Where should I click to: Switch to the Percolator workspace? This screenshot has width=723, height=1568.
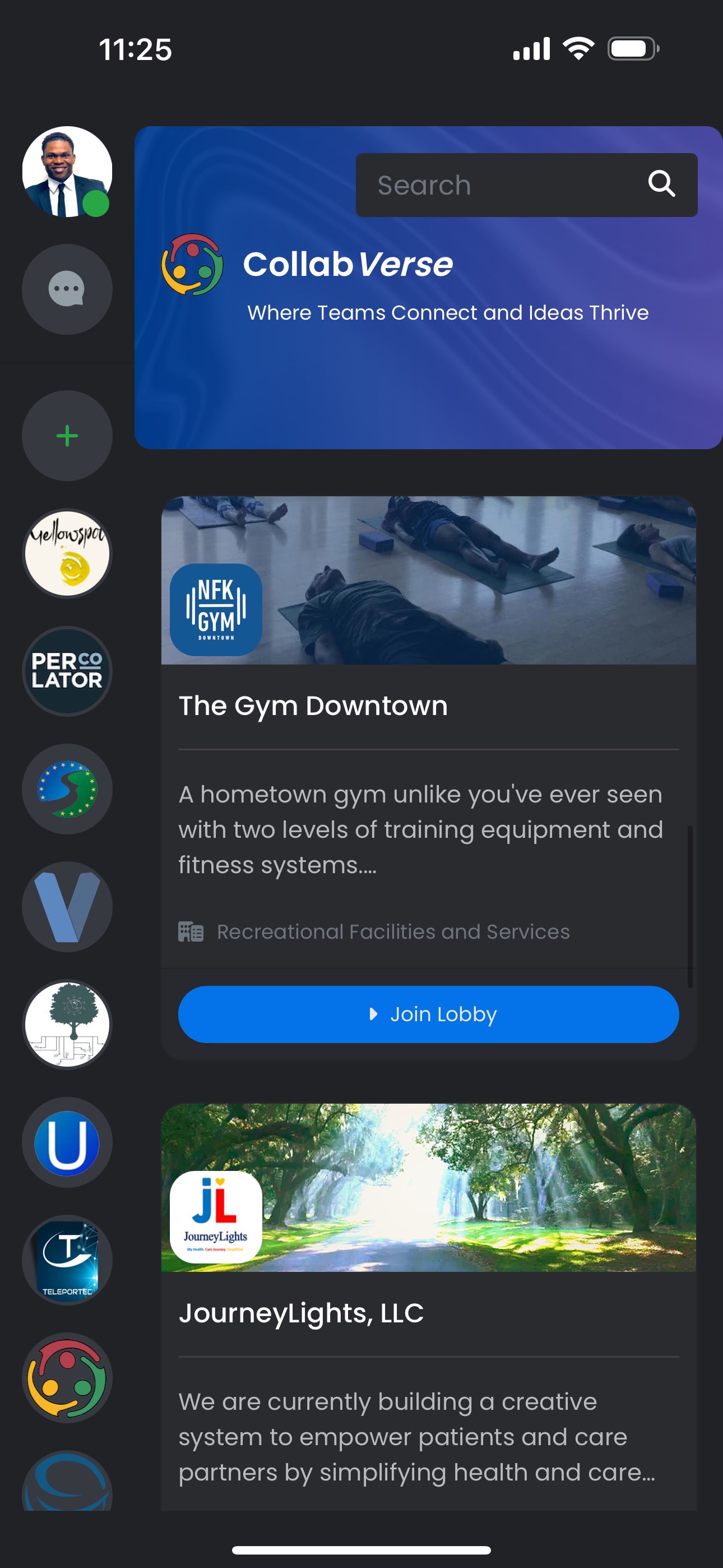tap(67, 671)
